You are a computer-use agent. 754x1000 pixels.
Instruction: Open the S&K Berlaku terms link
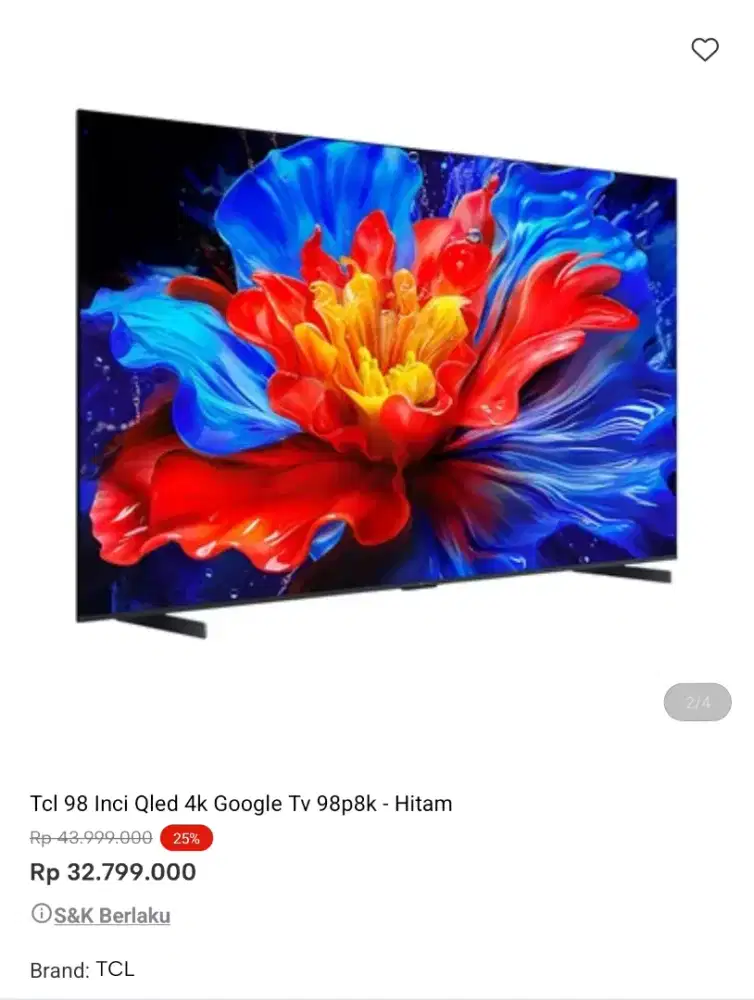113,915
